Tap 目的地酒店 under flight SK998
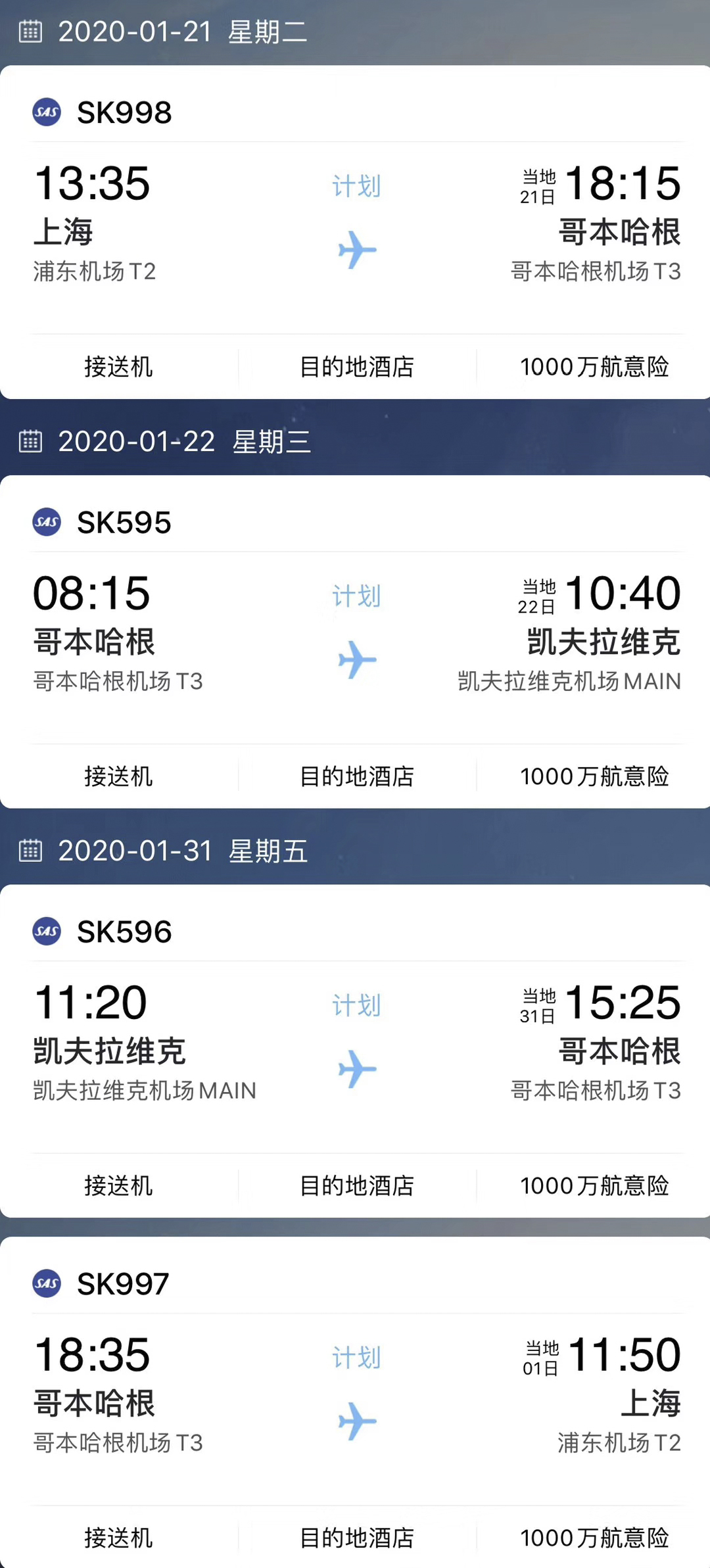This screenshot has width=710, height=1568. click(x=356, y=367)
